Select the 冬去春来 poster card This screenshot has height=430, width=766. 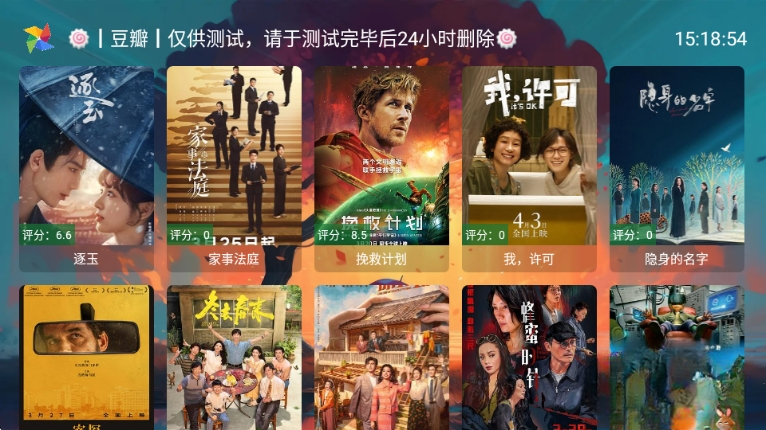point(234,357)
